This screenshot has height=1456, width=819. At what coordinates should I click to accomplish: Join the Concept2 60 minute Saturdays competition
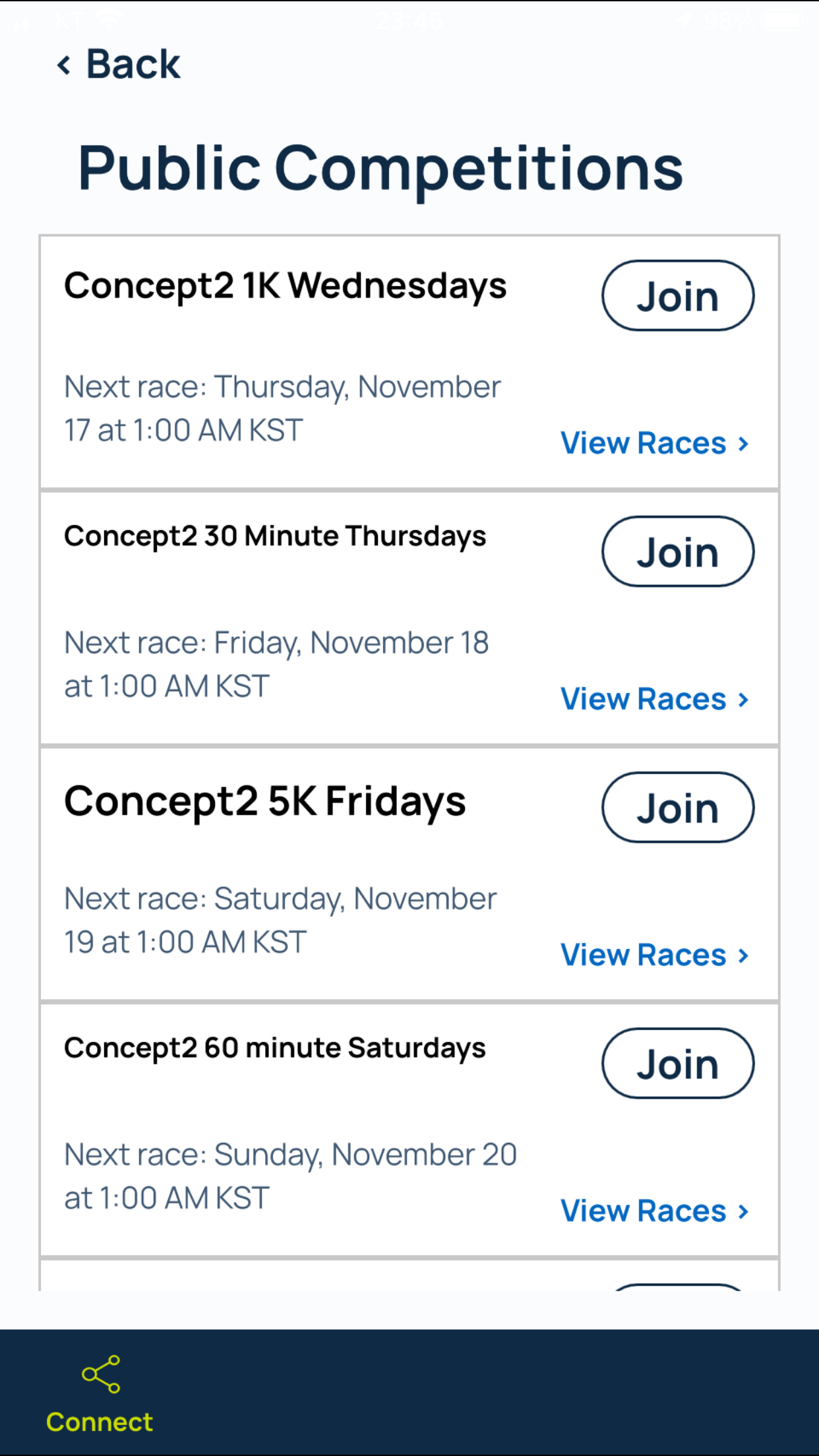[x=678, y=1062]
